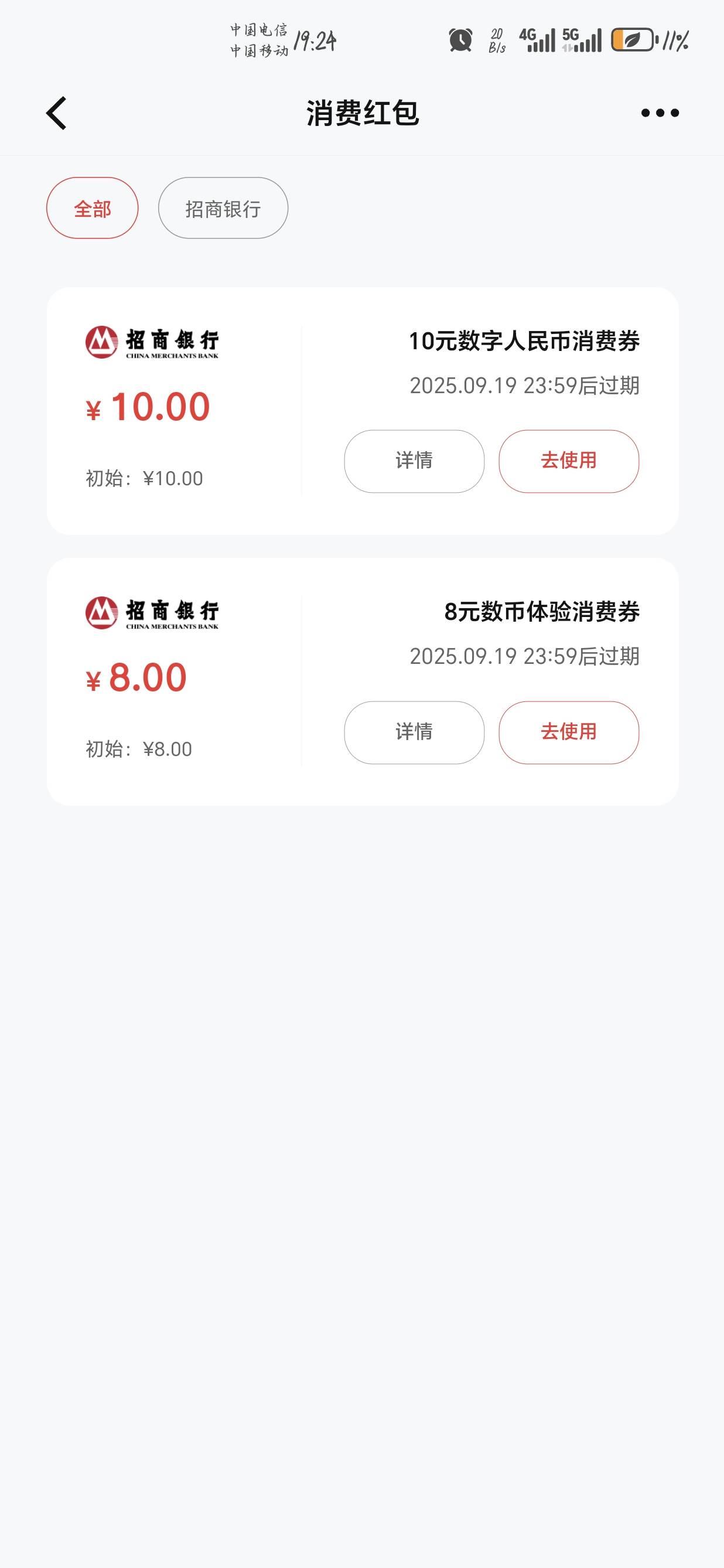The image size is (724, 1568).
Task: Tap 去使用 for 8元数币体验消费券
Action: pos(569,732)
